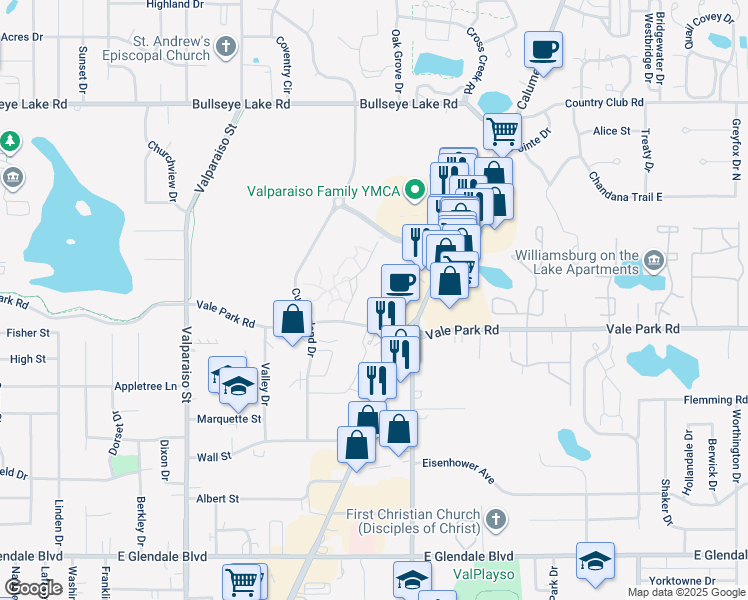Open the shopping cart marker near Country Club Rd
This screenshot has height=600, width=748.
click(x=502, y=132)
